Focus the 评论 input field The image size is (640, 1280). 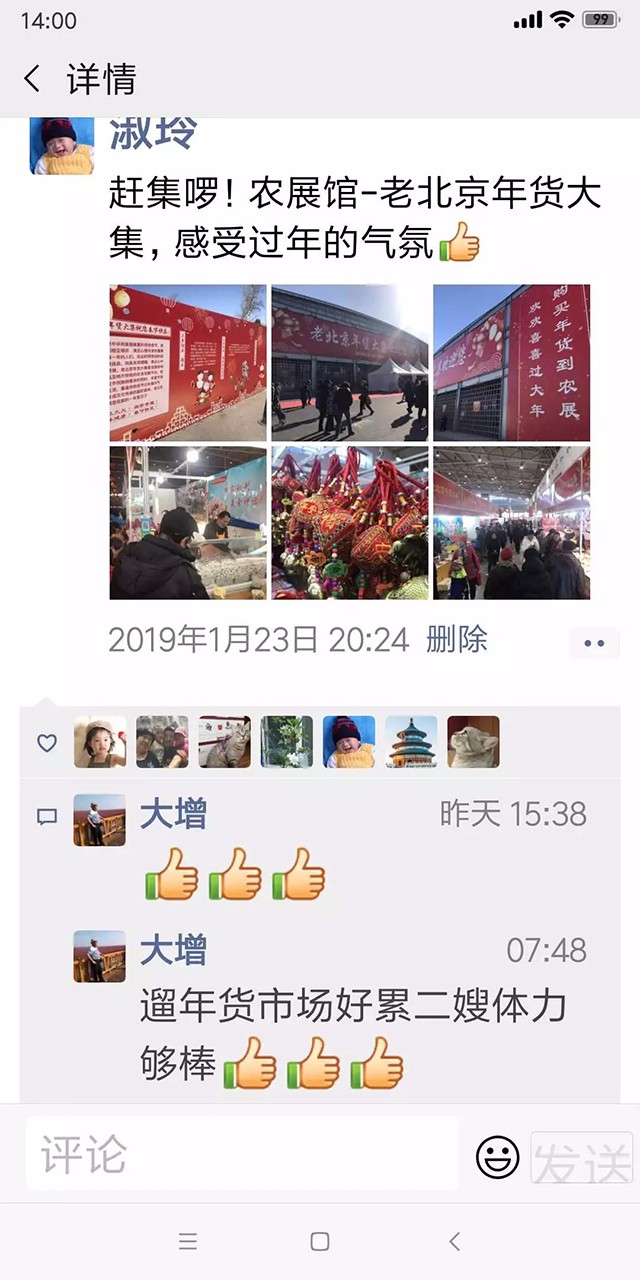[x=240, y=1155]
